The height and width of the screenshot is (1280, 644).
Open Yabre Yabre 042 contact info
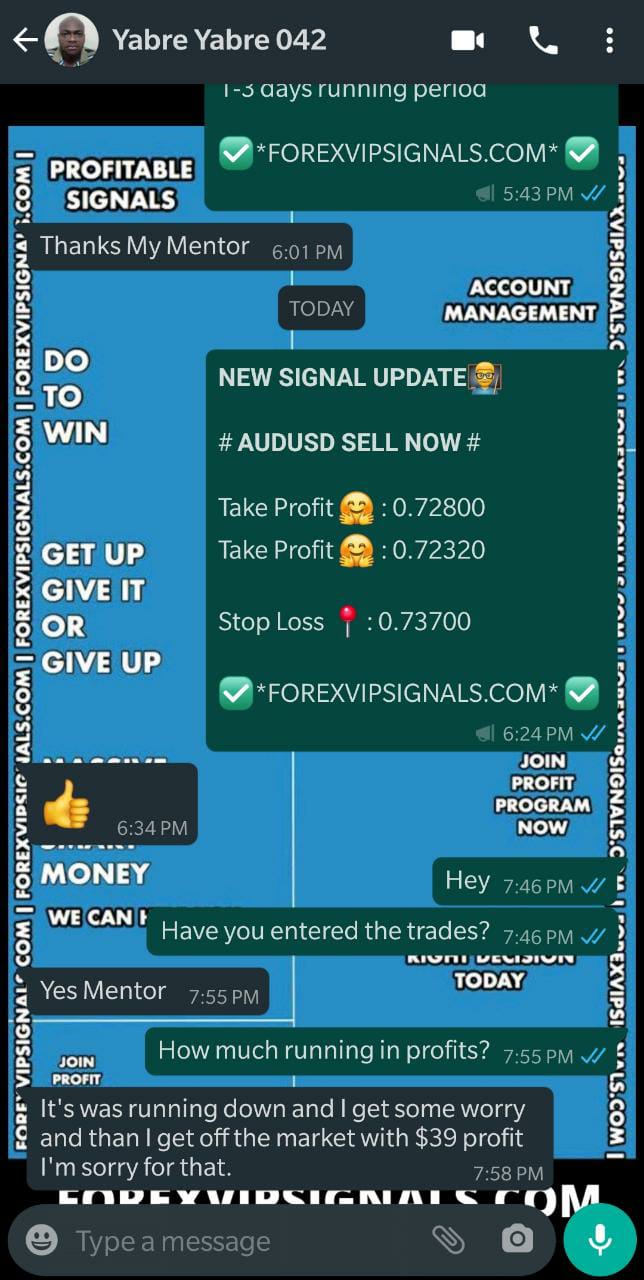pos(219,40)
